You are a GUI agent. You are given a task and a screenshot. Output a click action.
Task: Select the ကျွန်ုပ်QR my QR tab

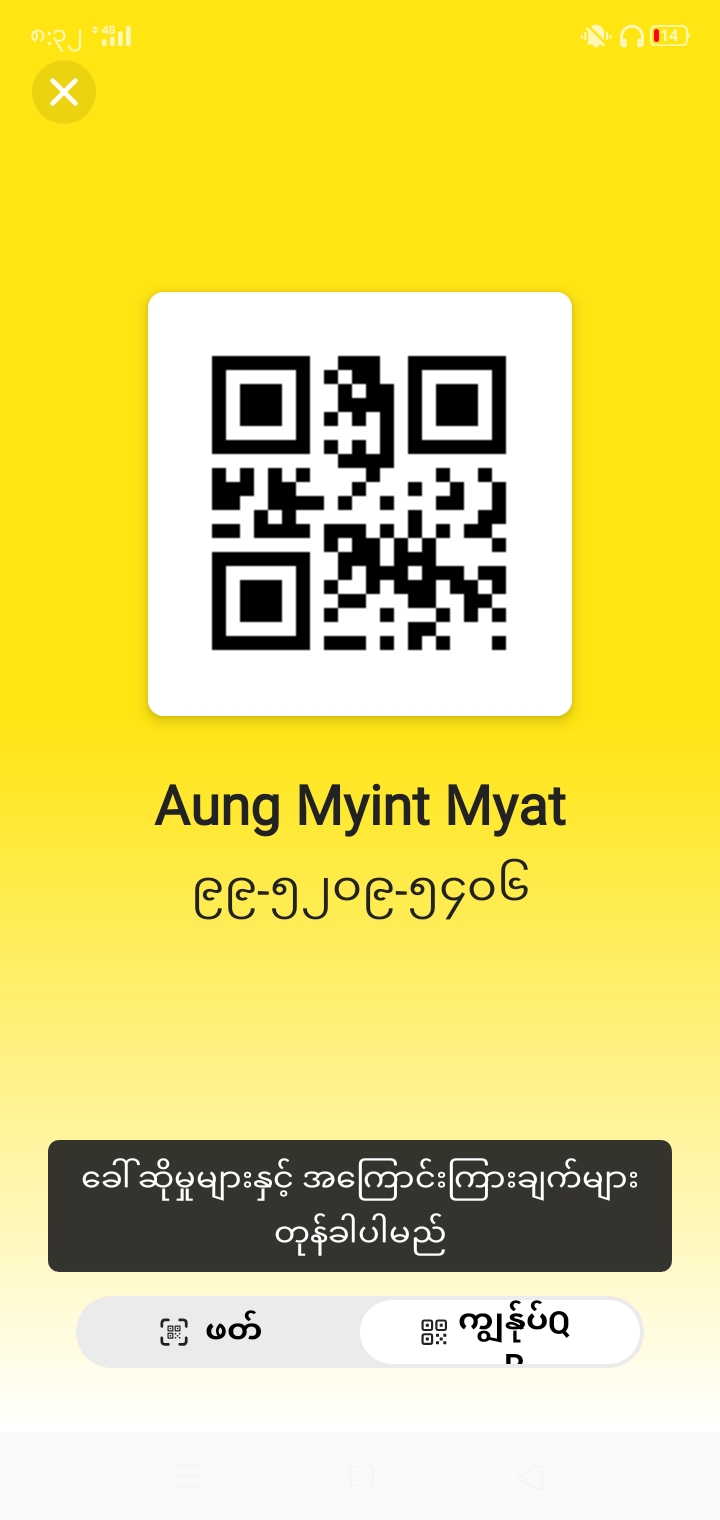499,1331
